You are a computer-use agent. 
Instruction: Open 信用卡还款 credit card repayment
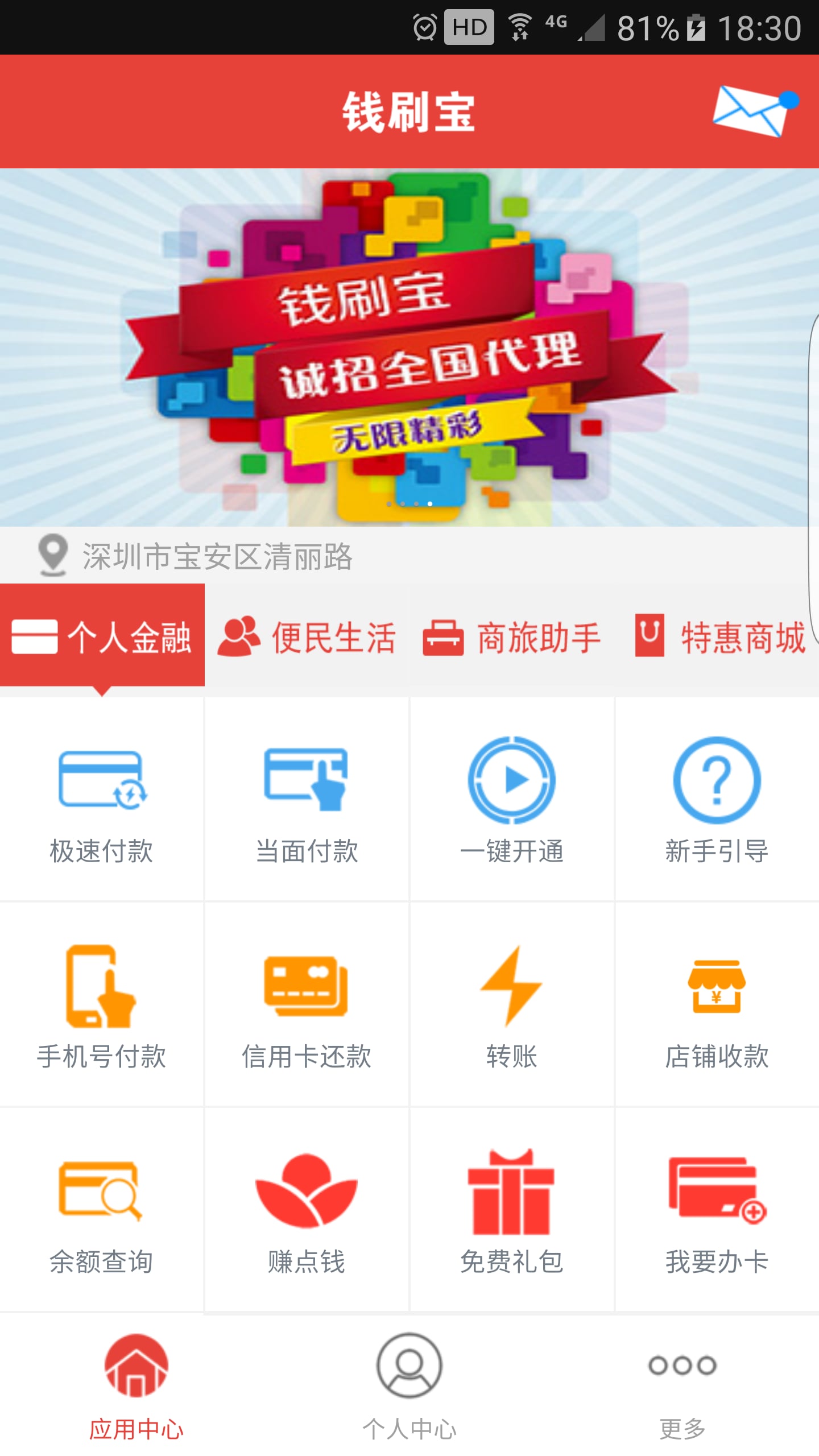pyautogui.click(x=307, y=1005)
